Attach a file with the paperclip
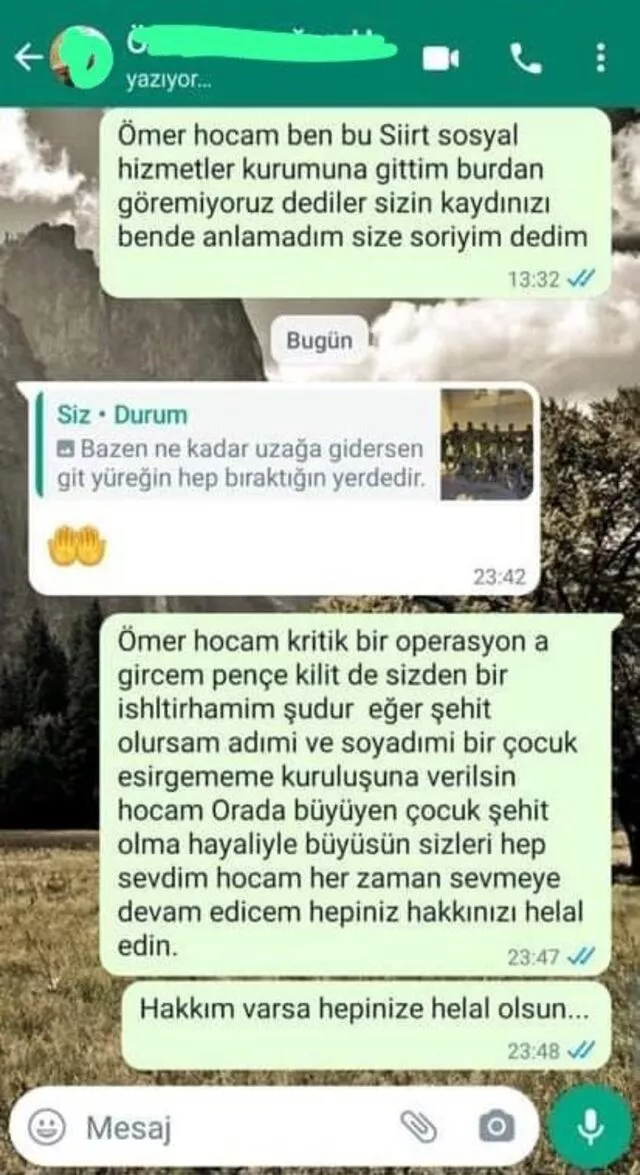This screenshot has height=1175, width=640. [x=419, y=1128]
